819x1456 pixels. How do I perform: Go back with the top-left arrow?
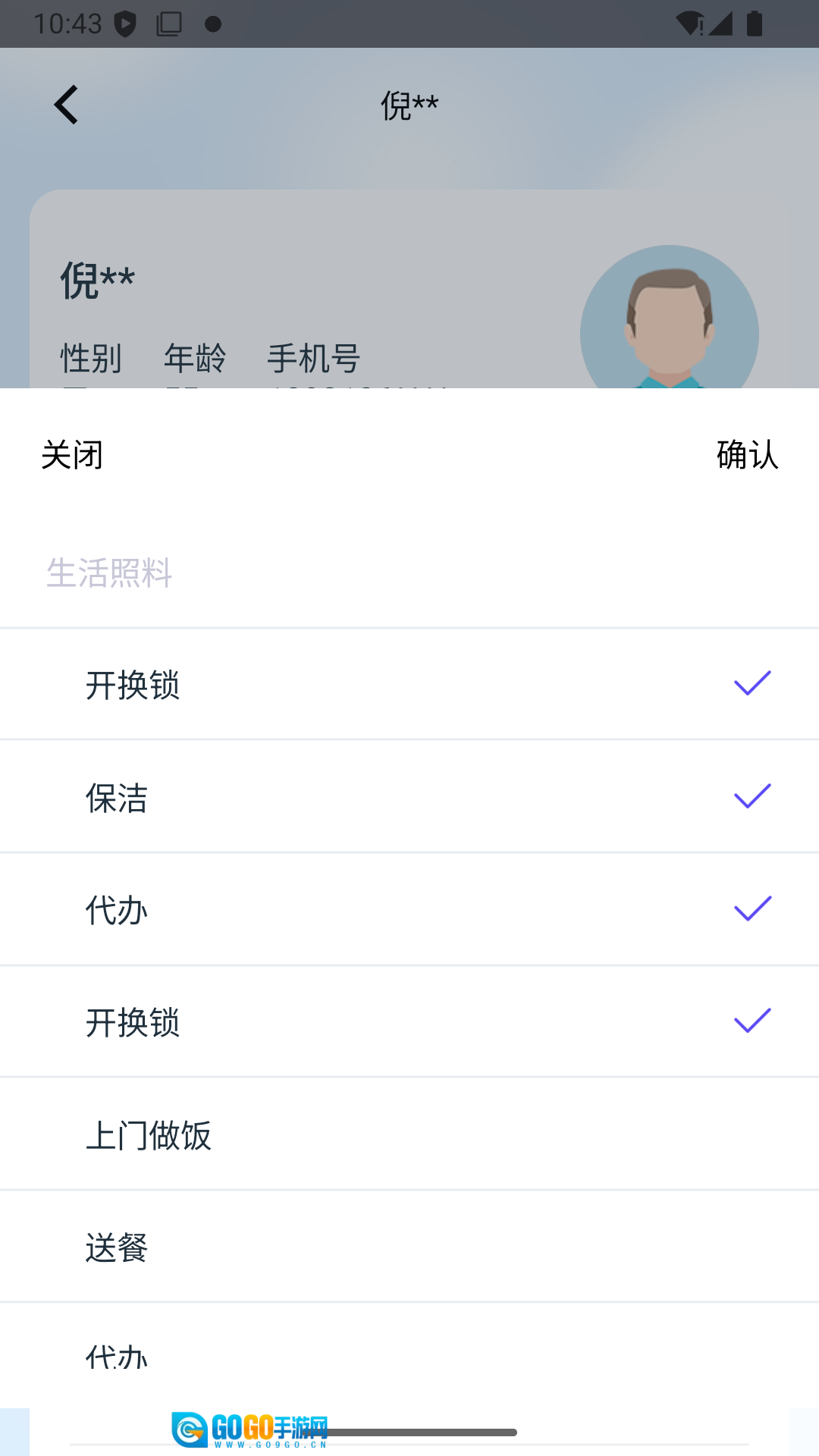tap(67, 105)
